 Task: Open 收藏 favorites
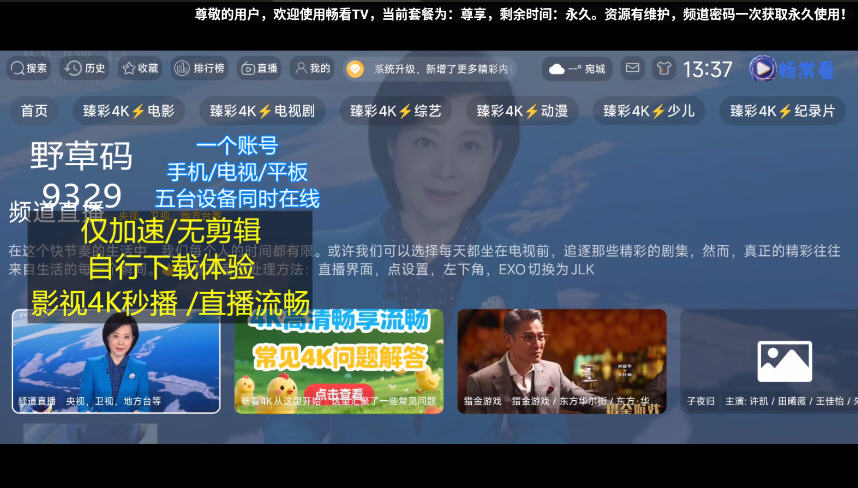140,68
